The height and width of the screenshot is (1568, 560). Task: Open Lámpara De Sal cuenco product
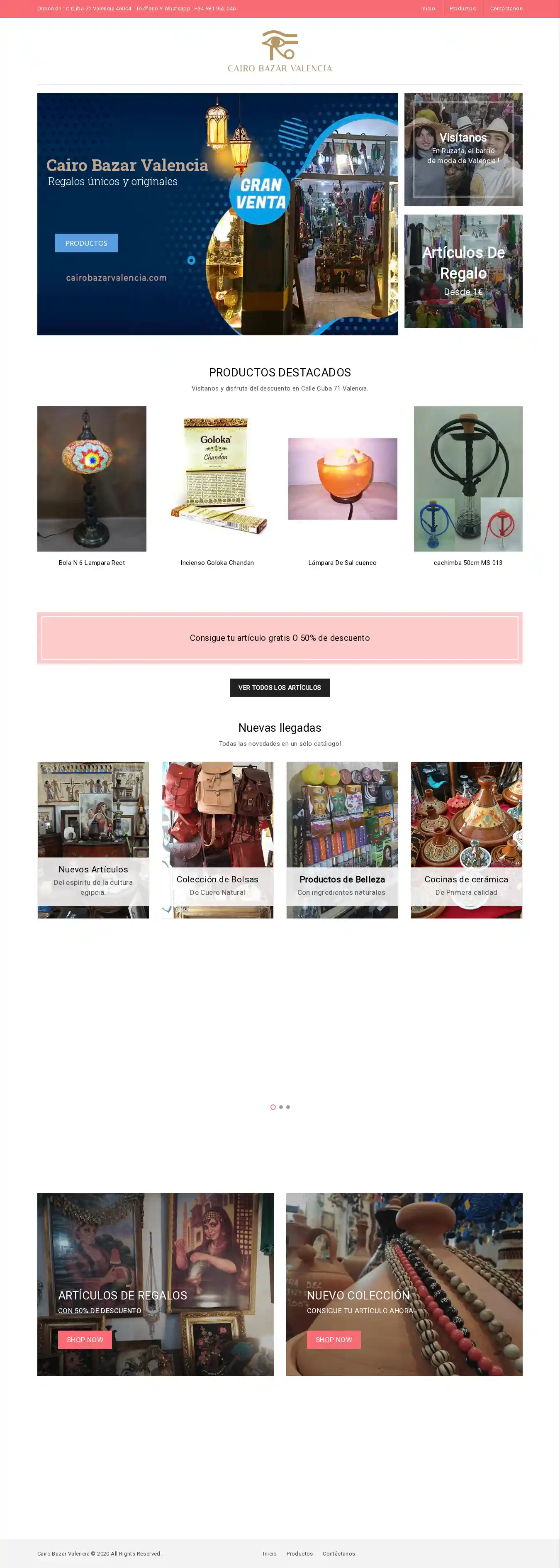(343, 479)
